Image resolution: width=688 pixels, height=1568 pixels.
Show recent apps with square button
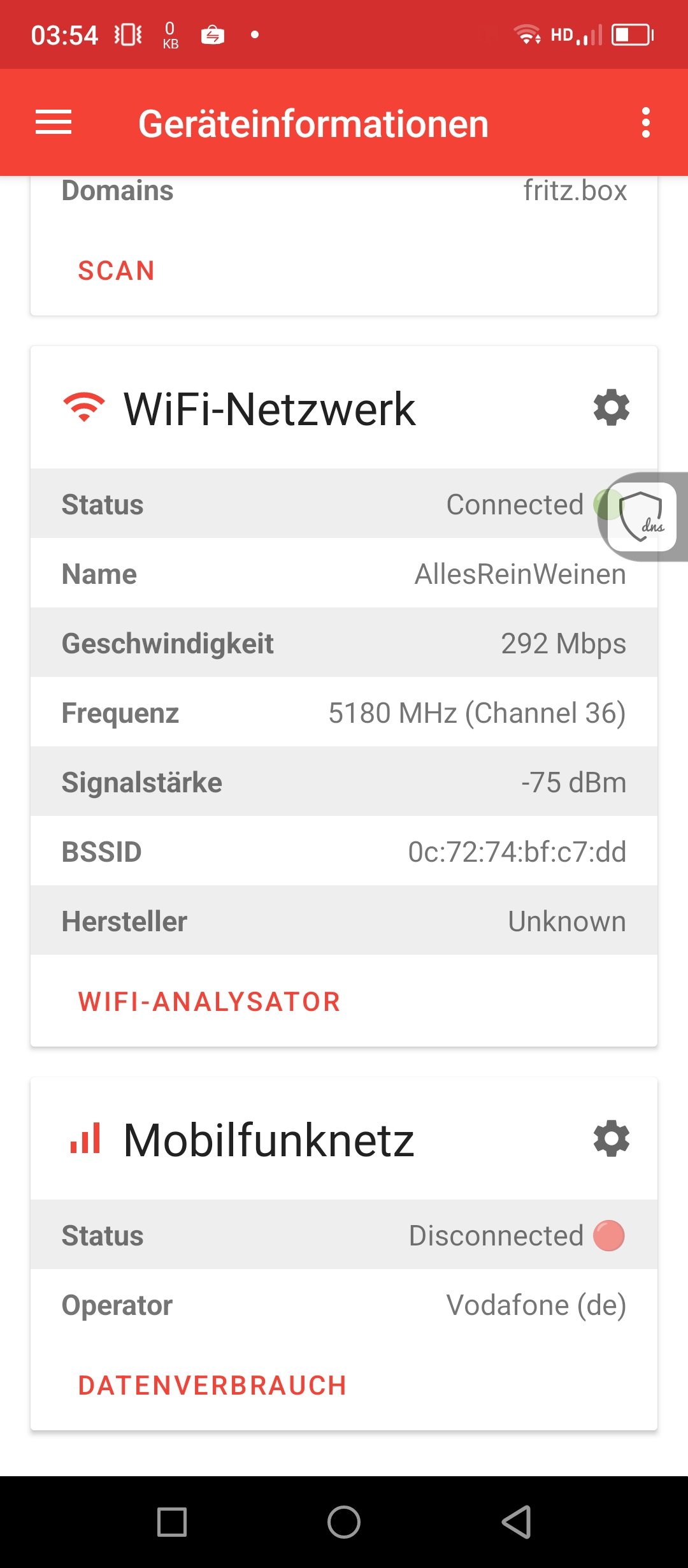172,1522
